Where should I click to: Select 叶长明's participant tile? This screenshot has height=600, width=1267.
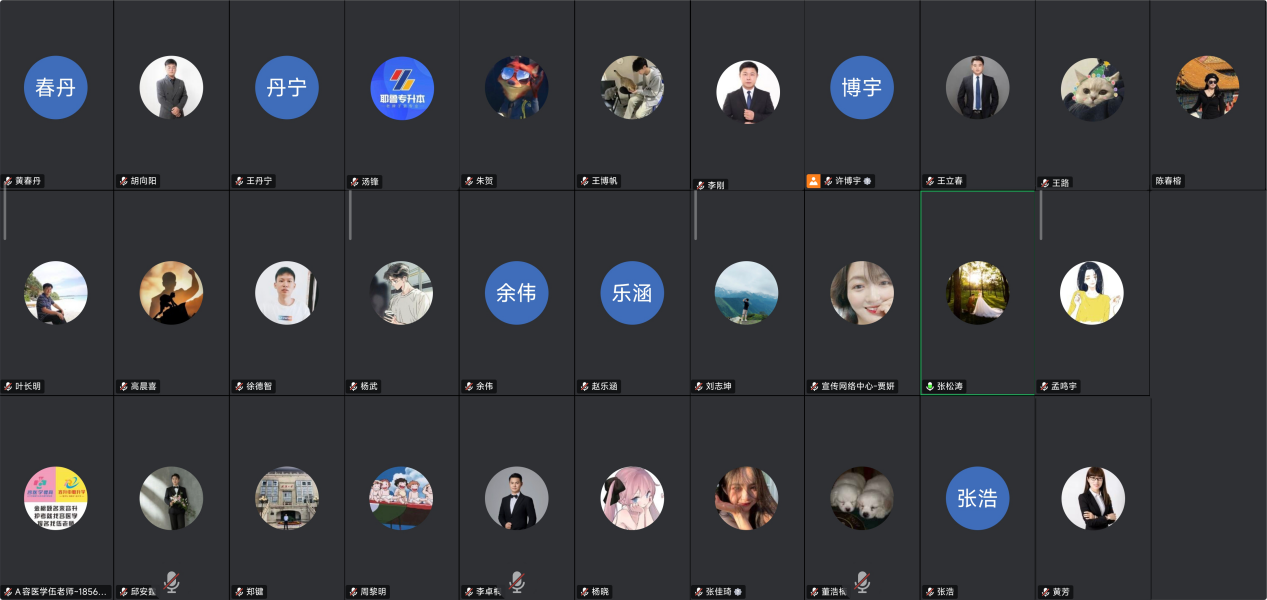point(56,293)
